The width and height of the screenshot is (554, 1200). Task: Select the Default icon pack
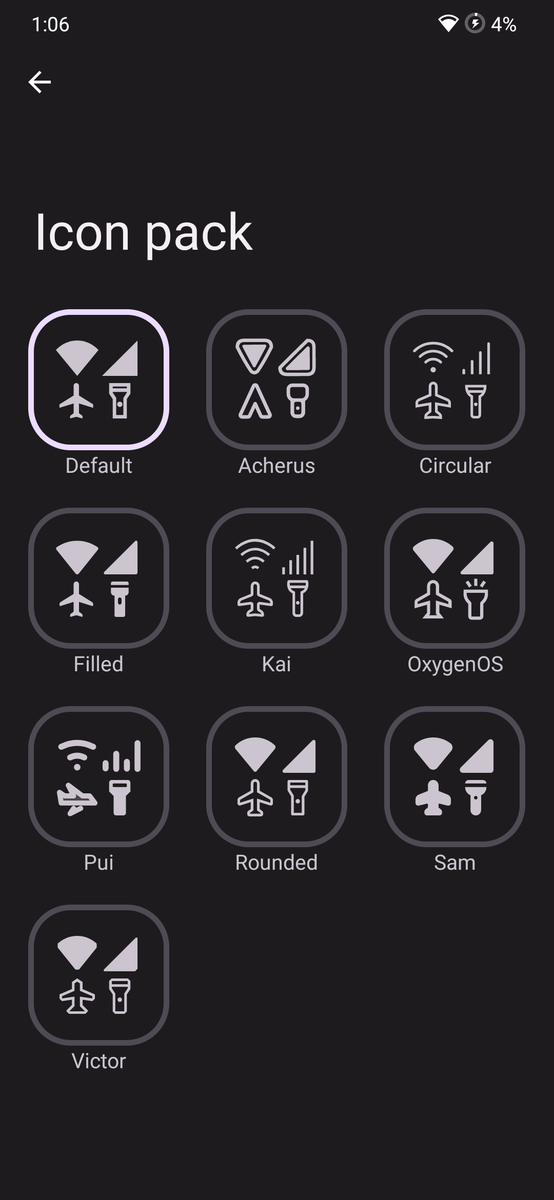tap(98, 379)
